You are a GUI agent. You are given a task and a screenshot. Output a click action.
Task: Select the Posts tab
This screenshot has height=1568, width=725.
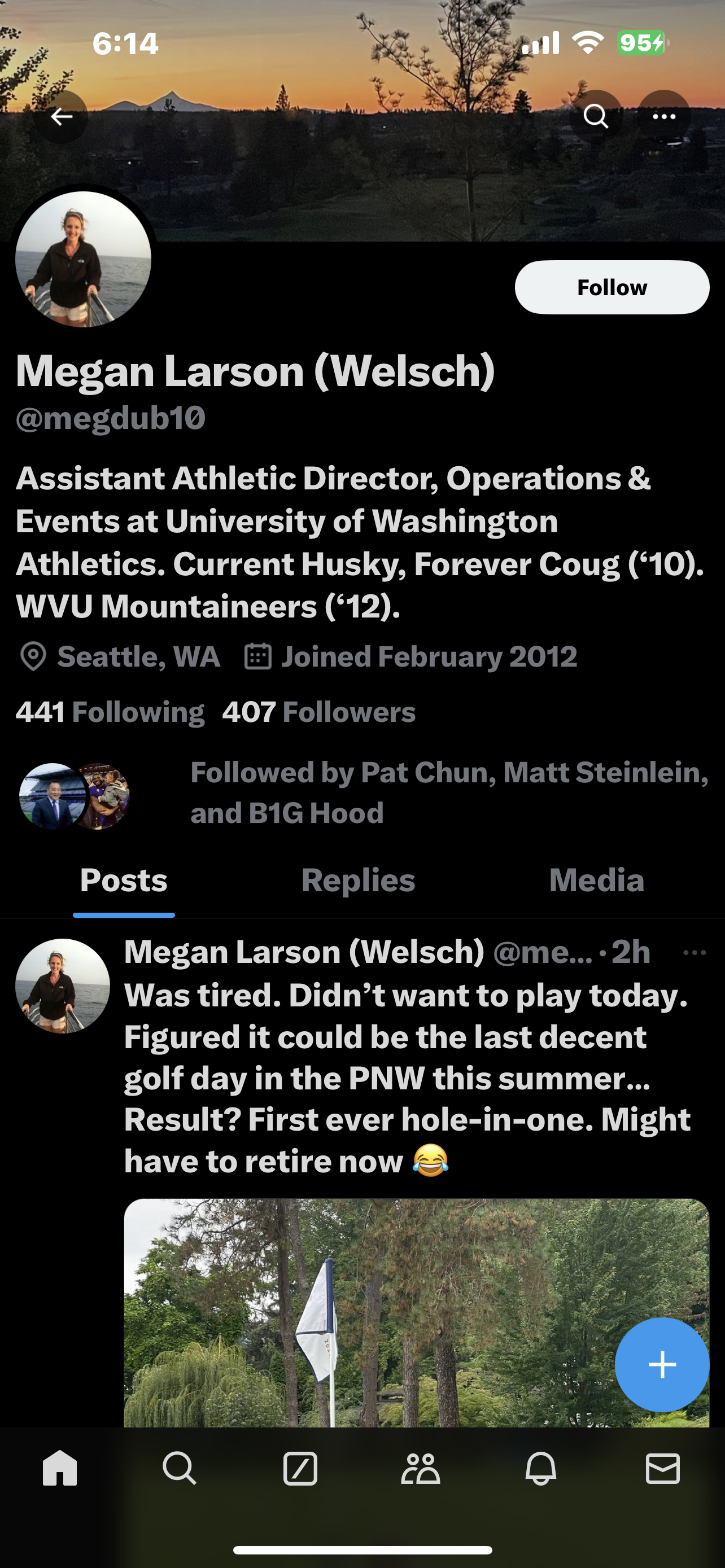pos(124,880)
